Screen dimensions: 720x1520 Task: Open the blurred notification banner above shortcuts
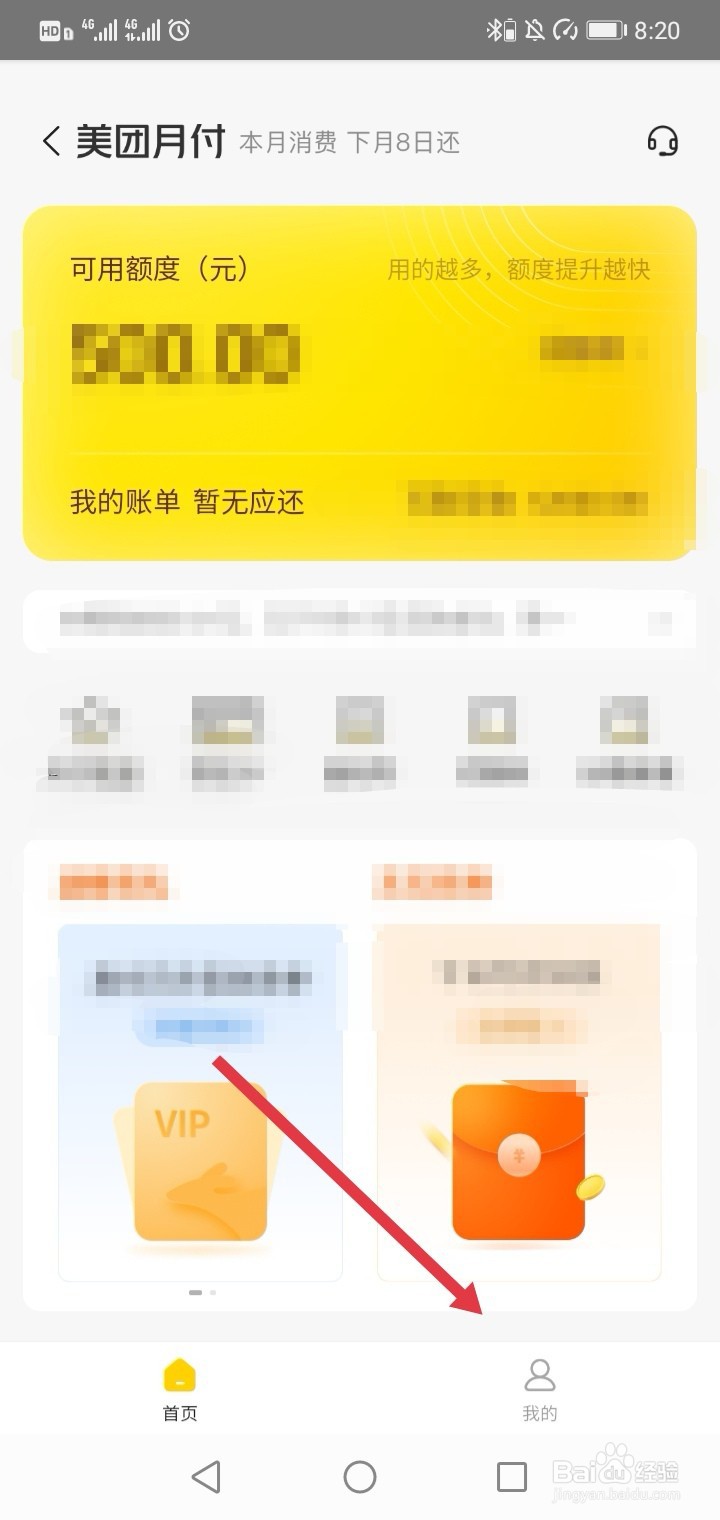360,620
